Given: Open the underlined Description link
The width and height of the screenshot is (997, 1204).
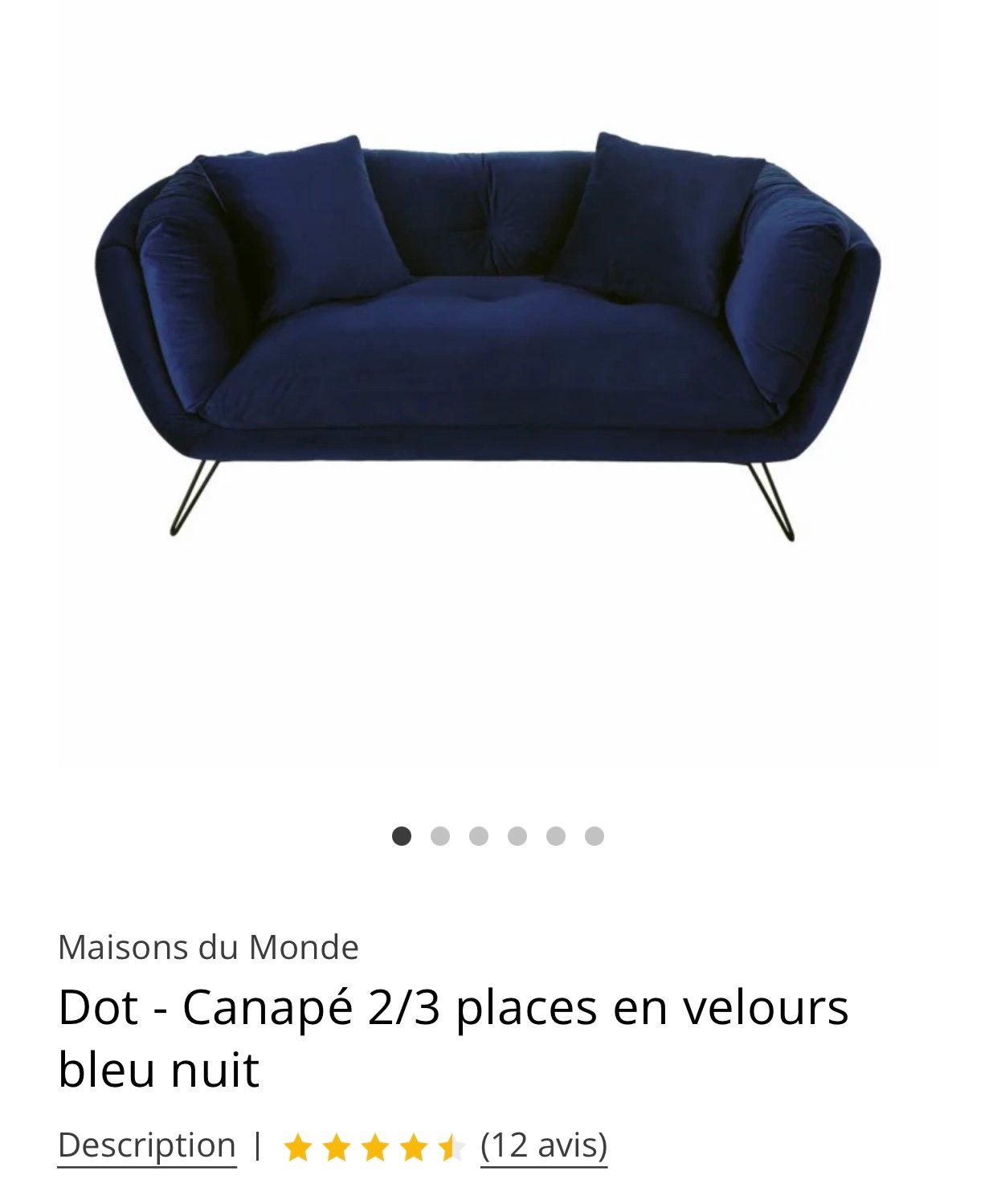Looking at the screenshot, I should click(x=147, y=1145).
